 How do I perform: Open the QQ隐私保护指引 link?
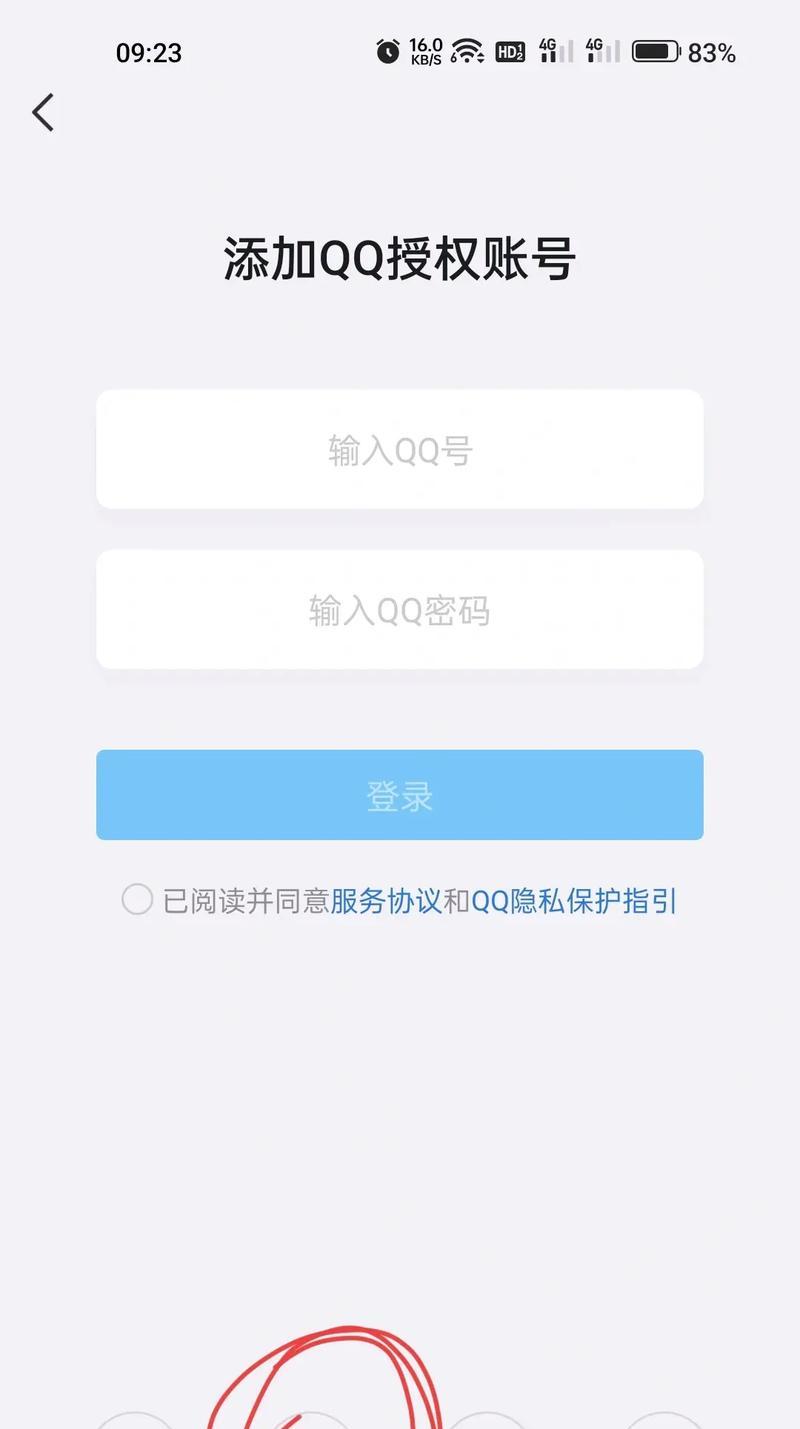point(574,901)
